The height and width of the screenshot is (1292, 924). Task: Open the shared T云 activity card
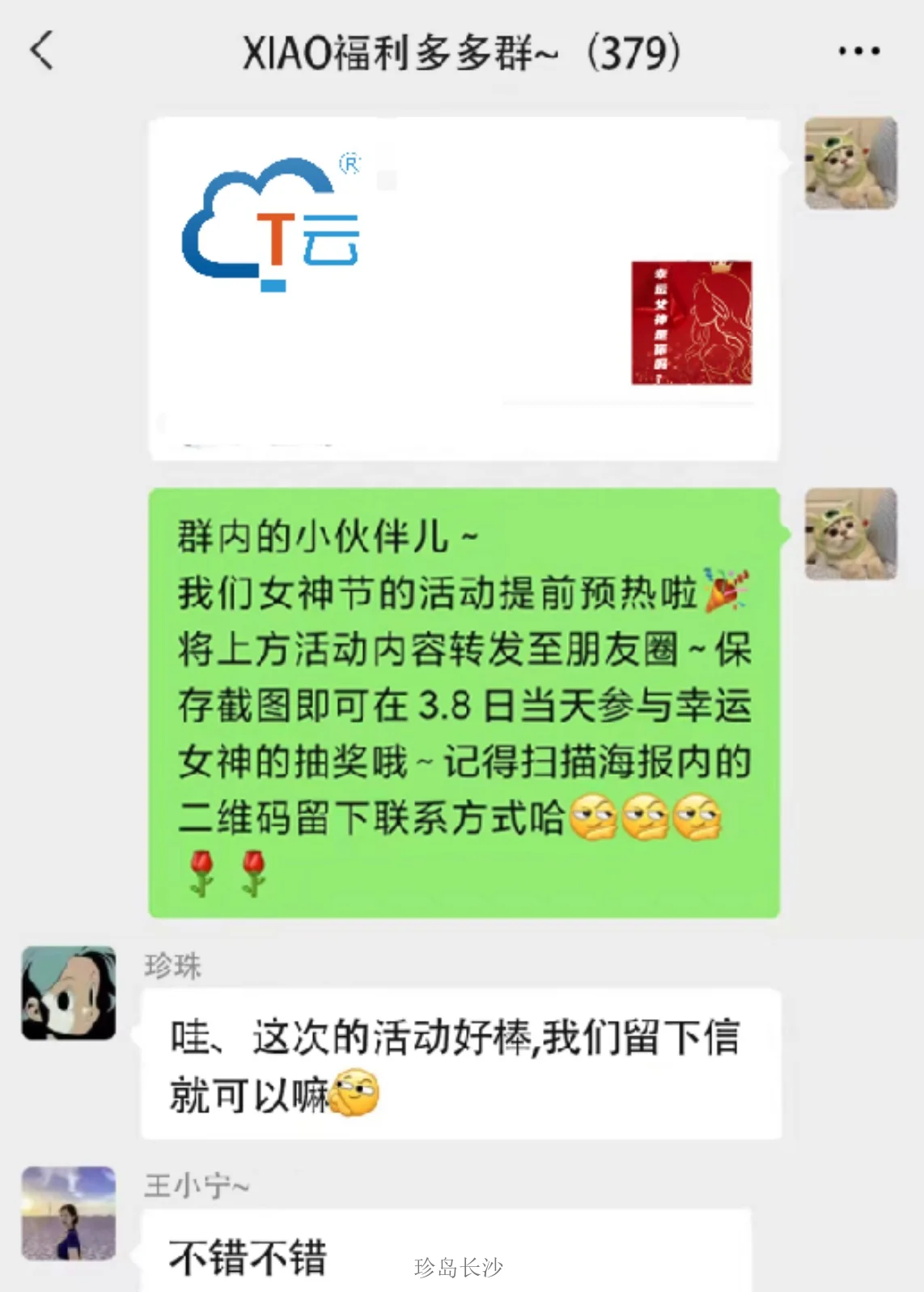[464, 289]
